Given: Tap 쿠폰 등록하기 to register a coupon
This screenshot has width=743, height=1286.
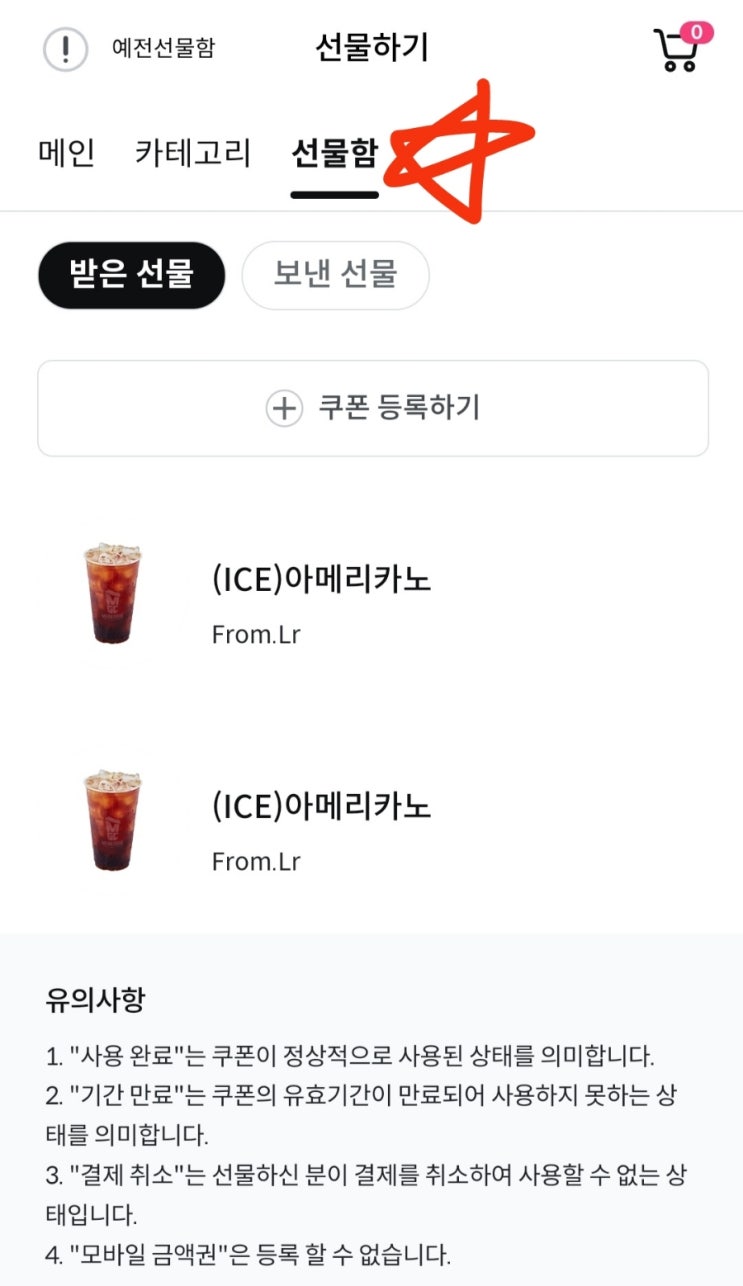Looking at the screenshot, I should tap(372, 408).
